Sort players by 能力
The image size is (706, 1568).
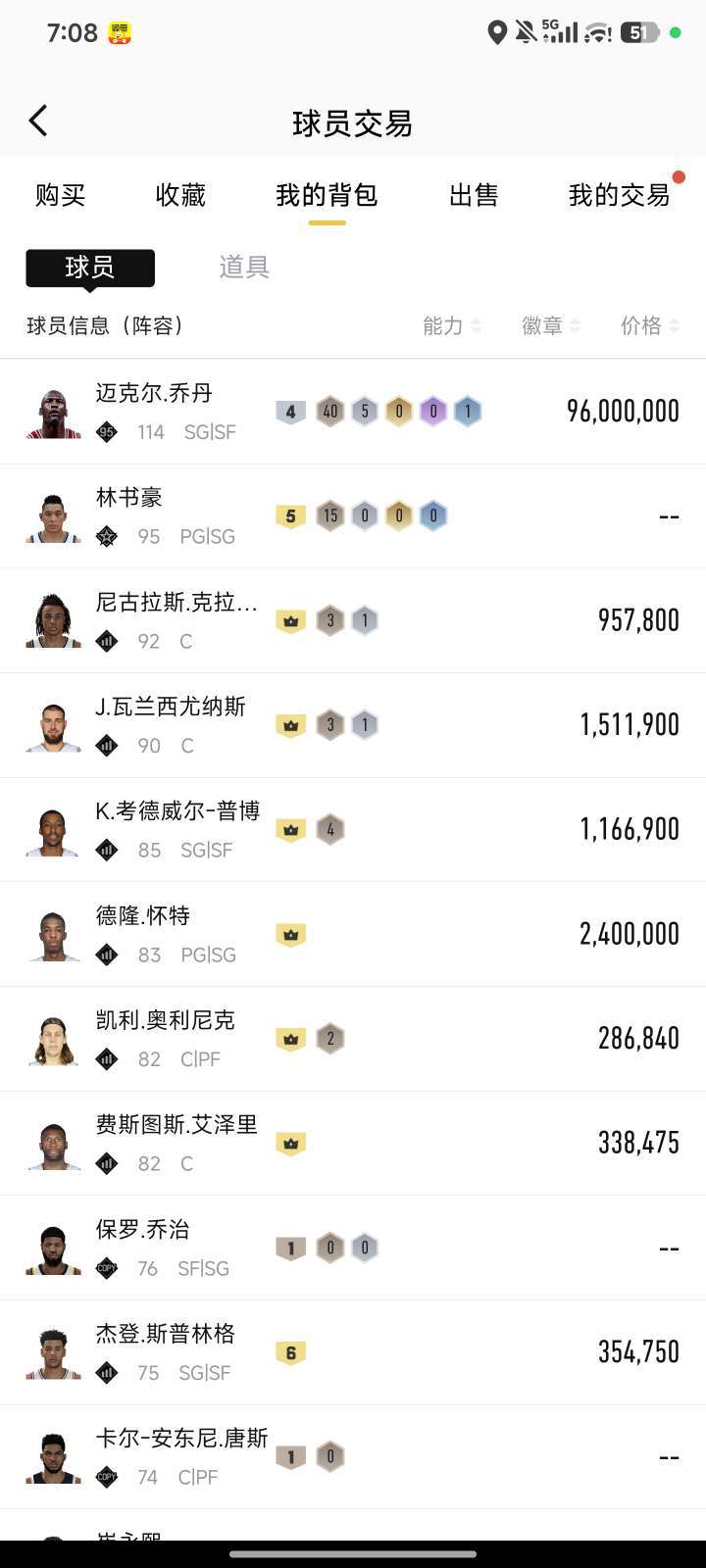point(451,325)
